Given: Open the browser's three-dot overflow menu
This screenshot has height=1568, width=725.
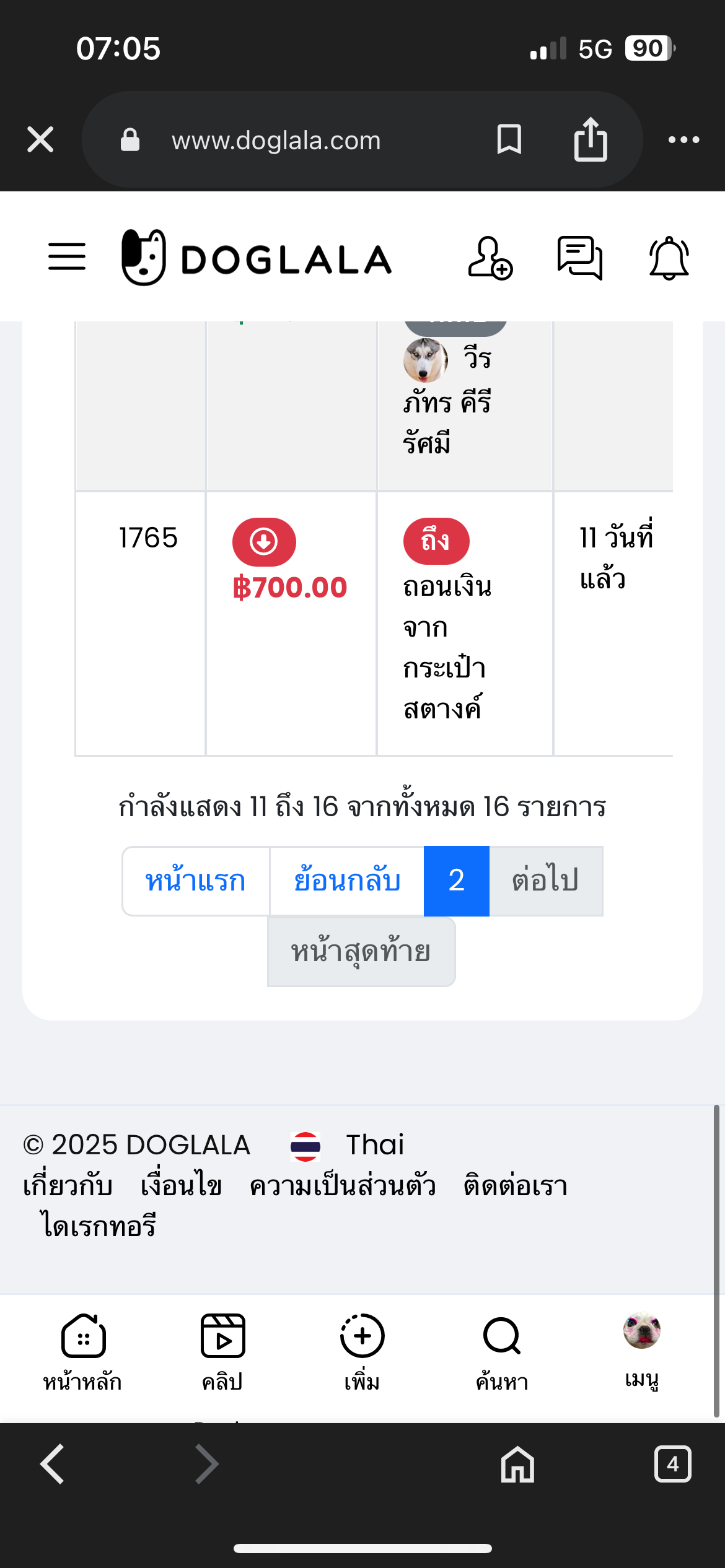Looking at the screenshot, I should click(683, 139).
